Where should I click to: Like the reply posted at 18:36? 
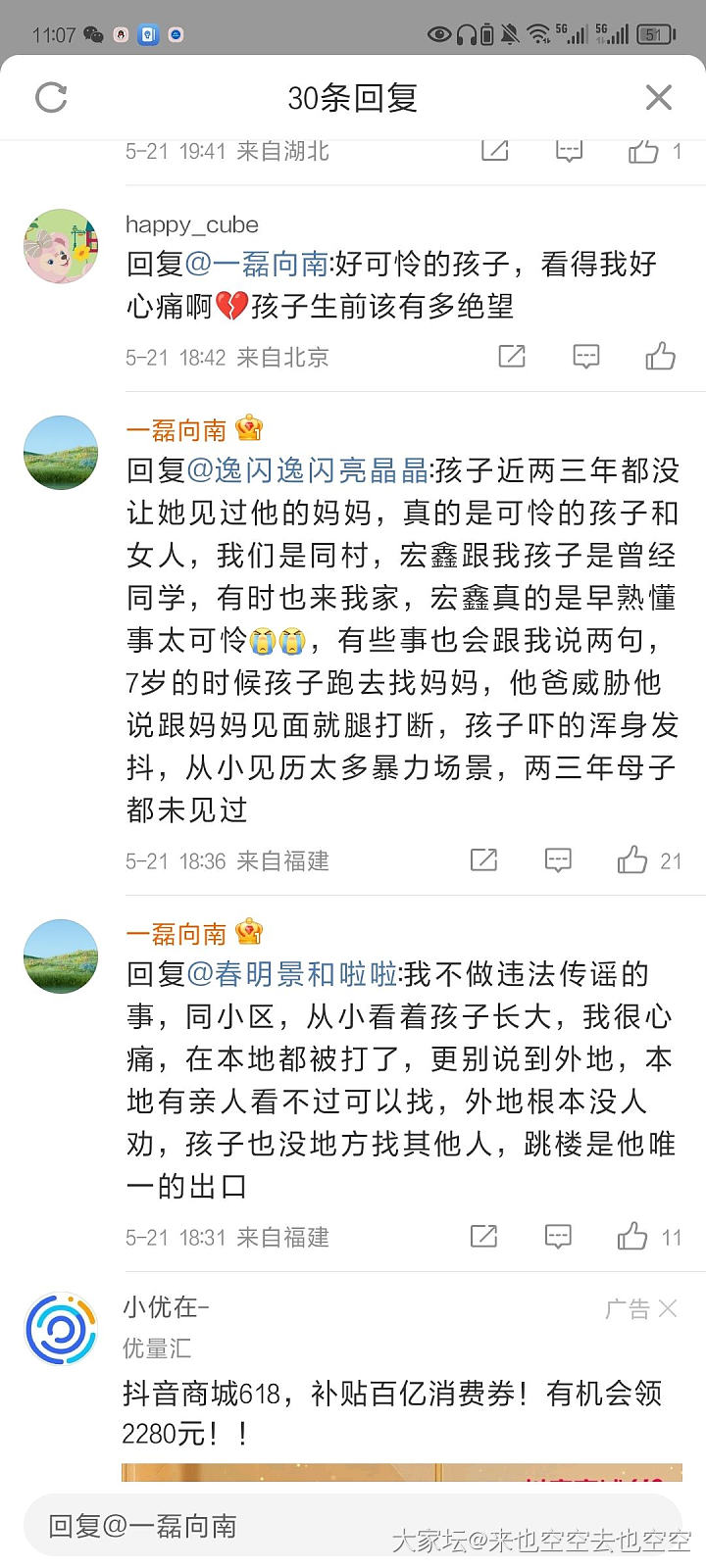[x=633, y=860]
